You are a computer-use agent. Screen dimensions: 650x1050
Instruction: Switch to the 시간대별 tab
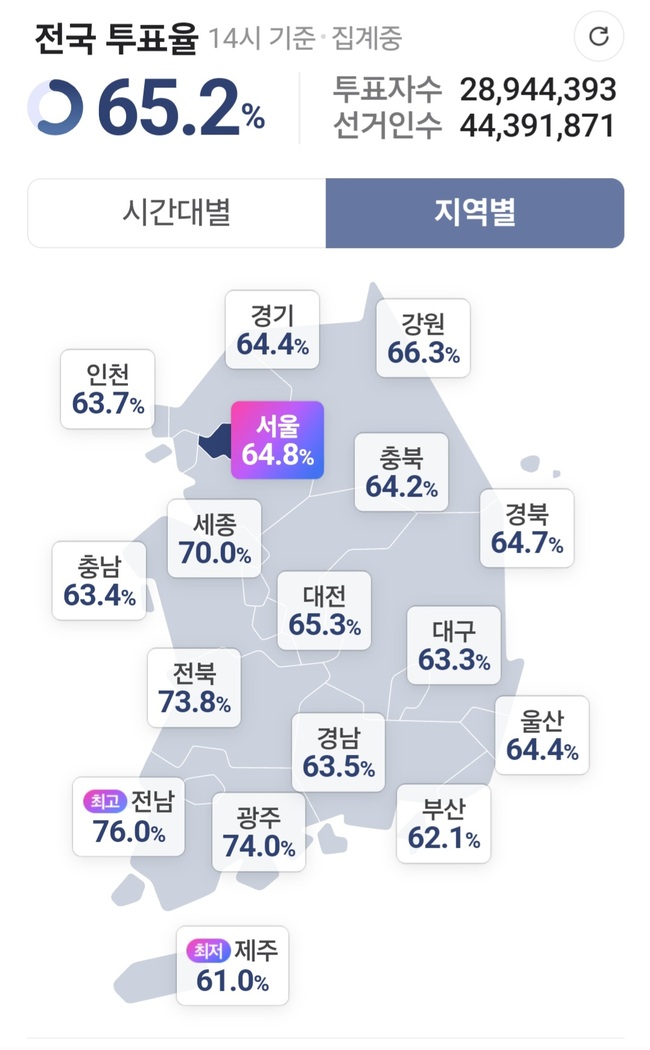click(177, 213)
